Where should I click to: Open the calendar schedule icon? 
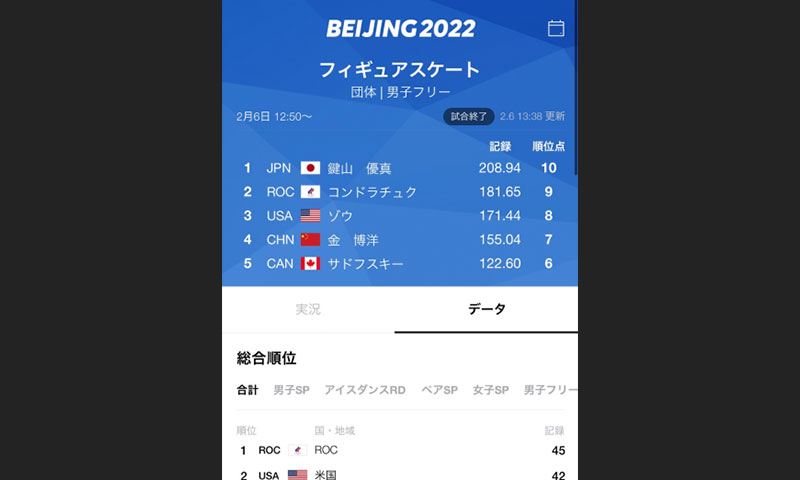click(556, 28)
